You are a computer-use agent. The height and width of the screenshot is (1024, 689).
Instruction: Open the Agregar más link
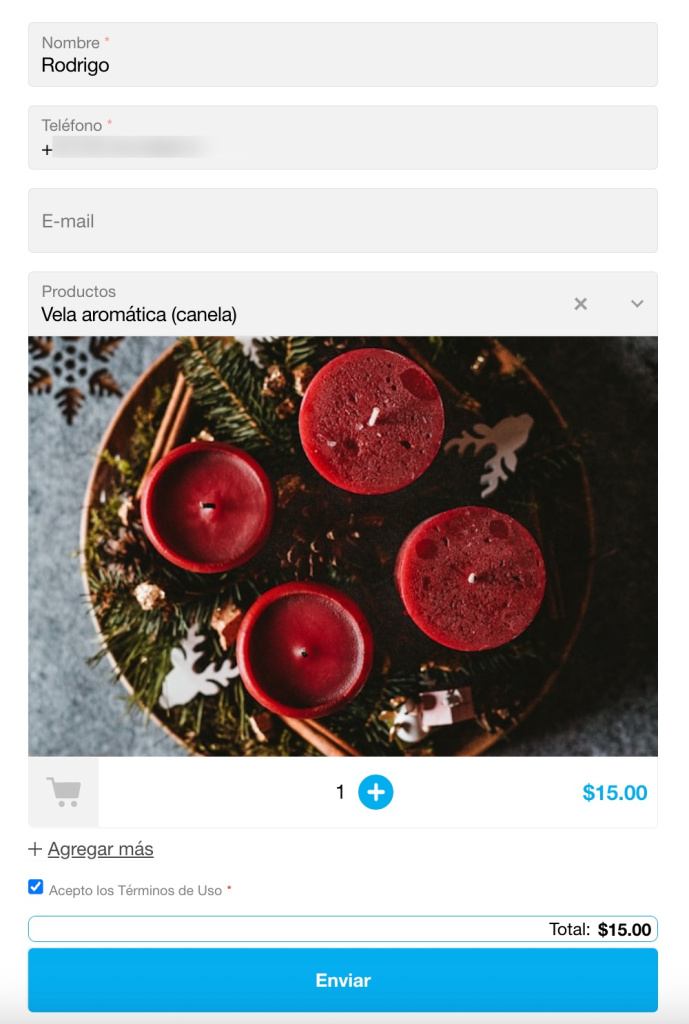click(x=100, y=849)
